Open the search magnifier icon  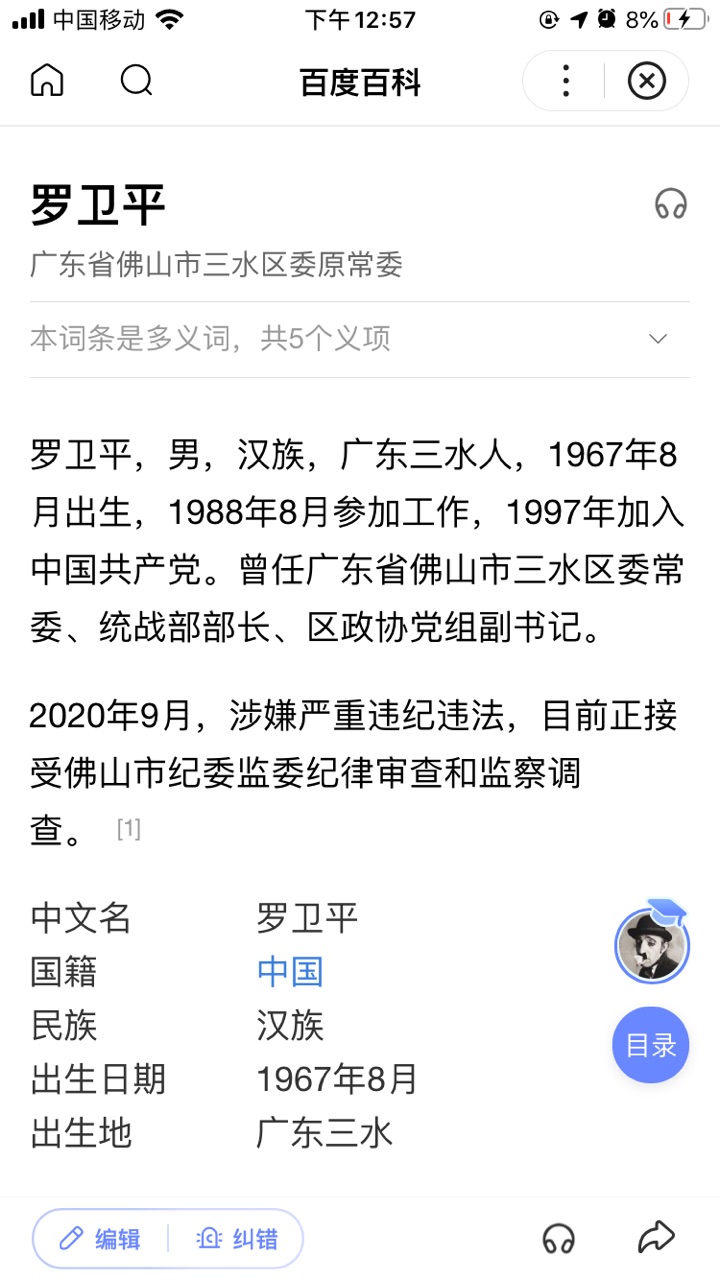click(x=136, y=81)
